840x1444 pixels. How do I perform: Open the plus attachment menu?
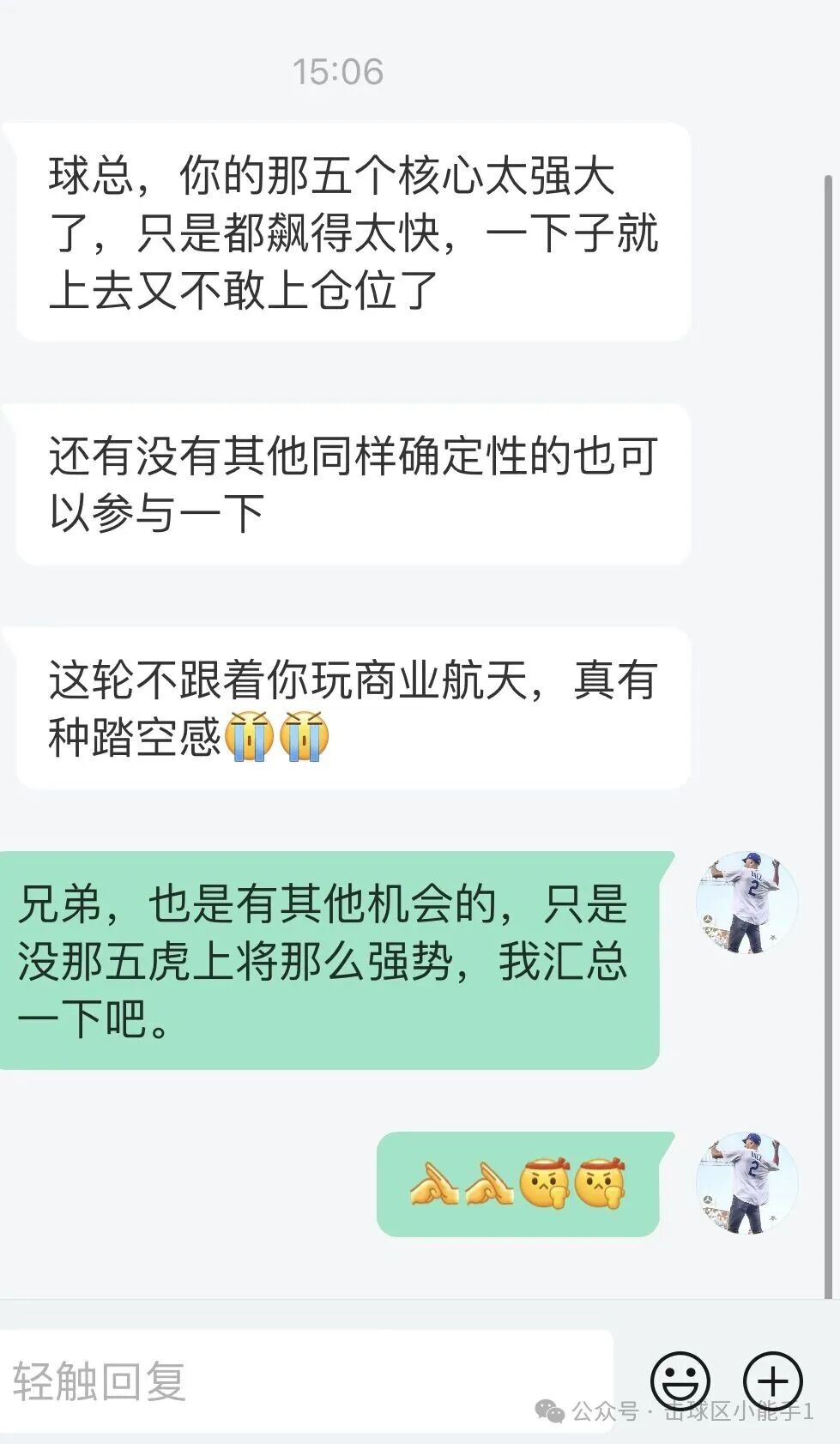(772, 1381)
